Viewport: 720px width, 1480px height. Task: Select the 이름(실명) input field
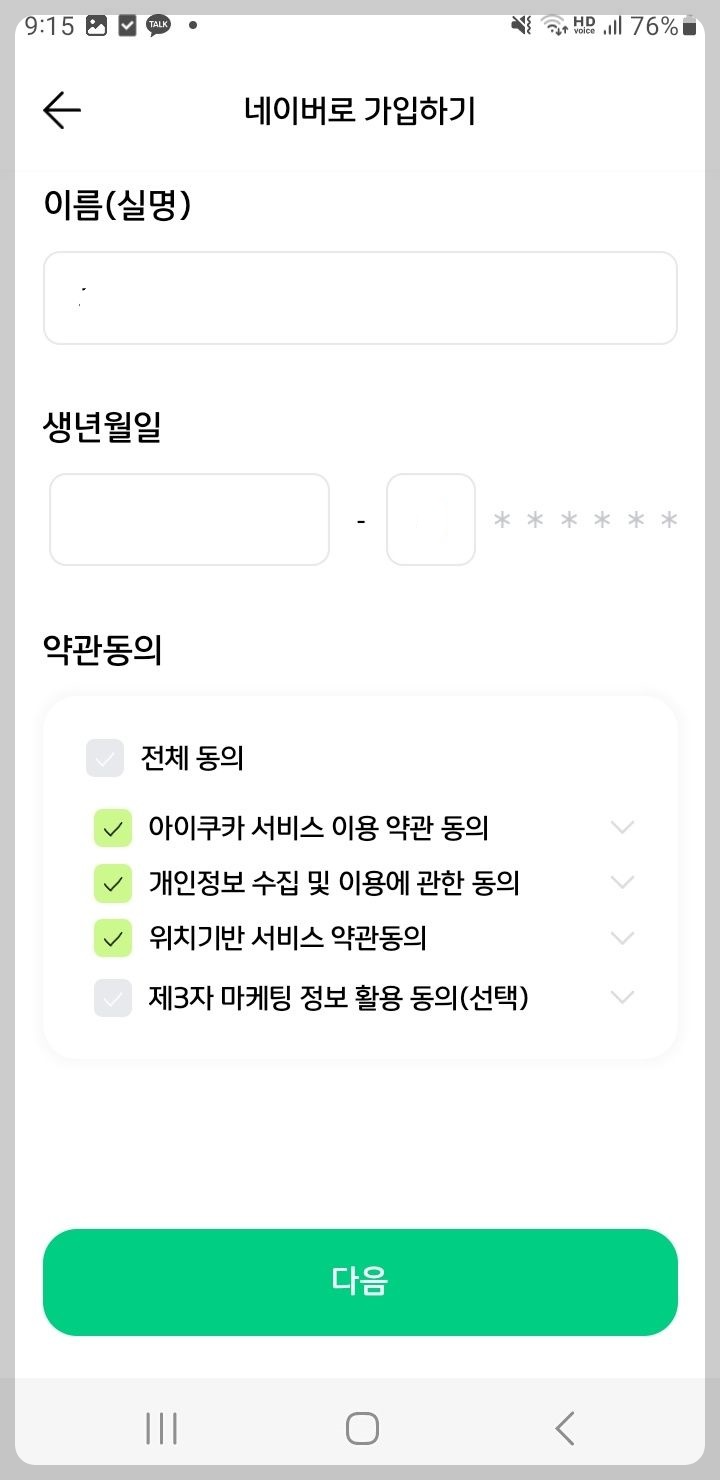(360, 297)
